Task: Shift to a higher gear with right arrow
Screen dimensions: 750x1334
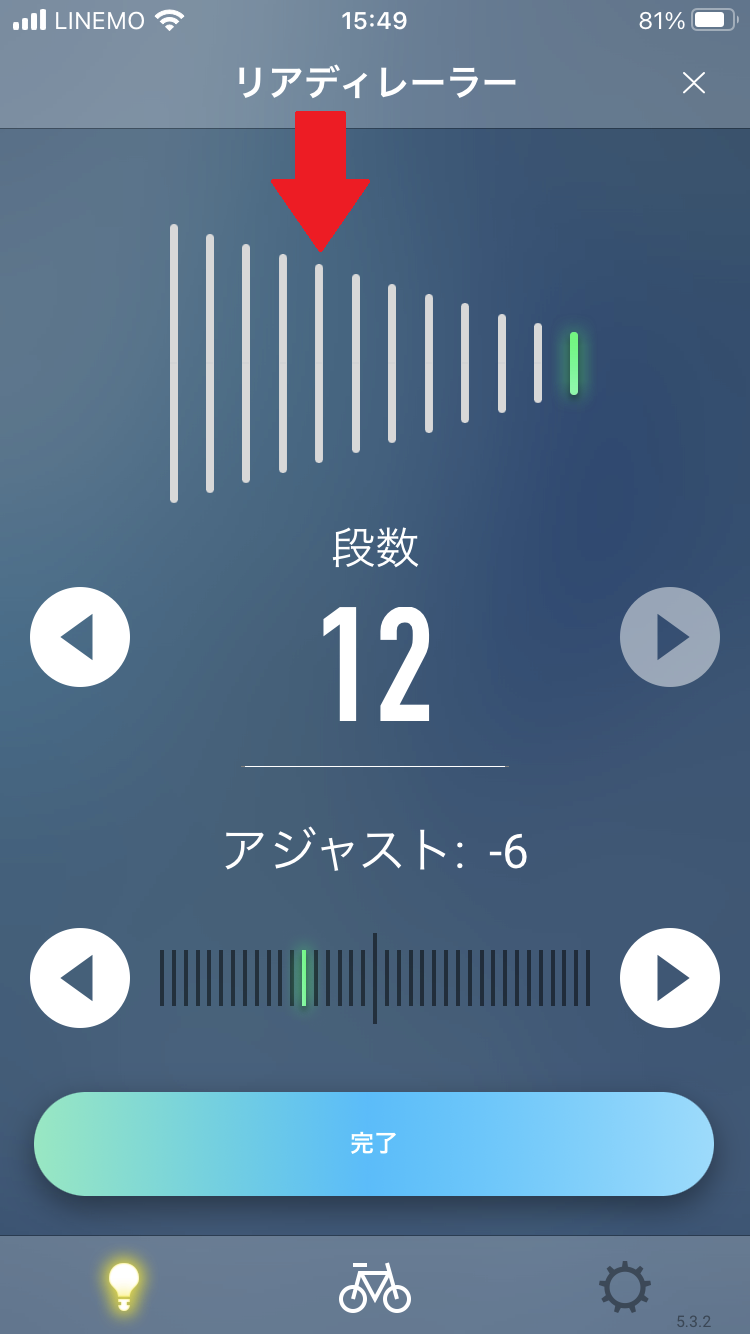Action: tap(669, 637)
